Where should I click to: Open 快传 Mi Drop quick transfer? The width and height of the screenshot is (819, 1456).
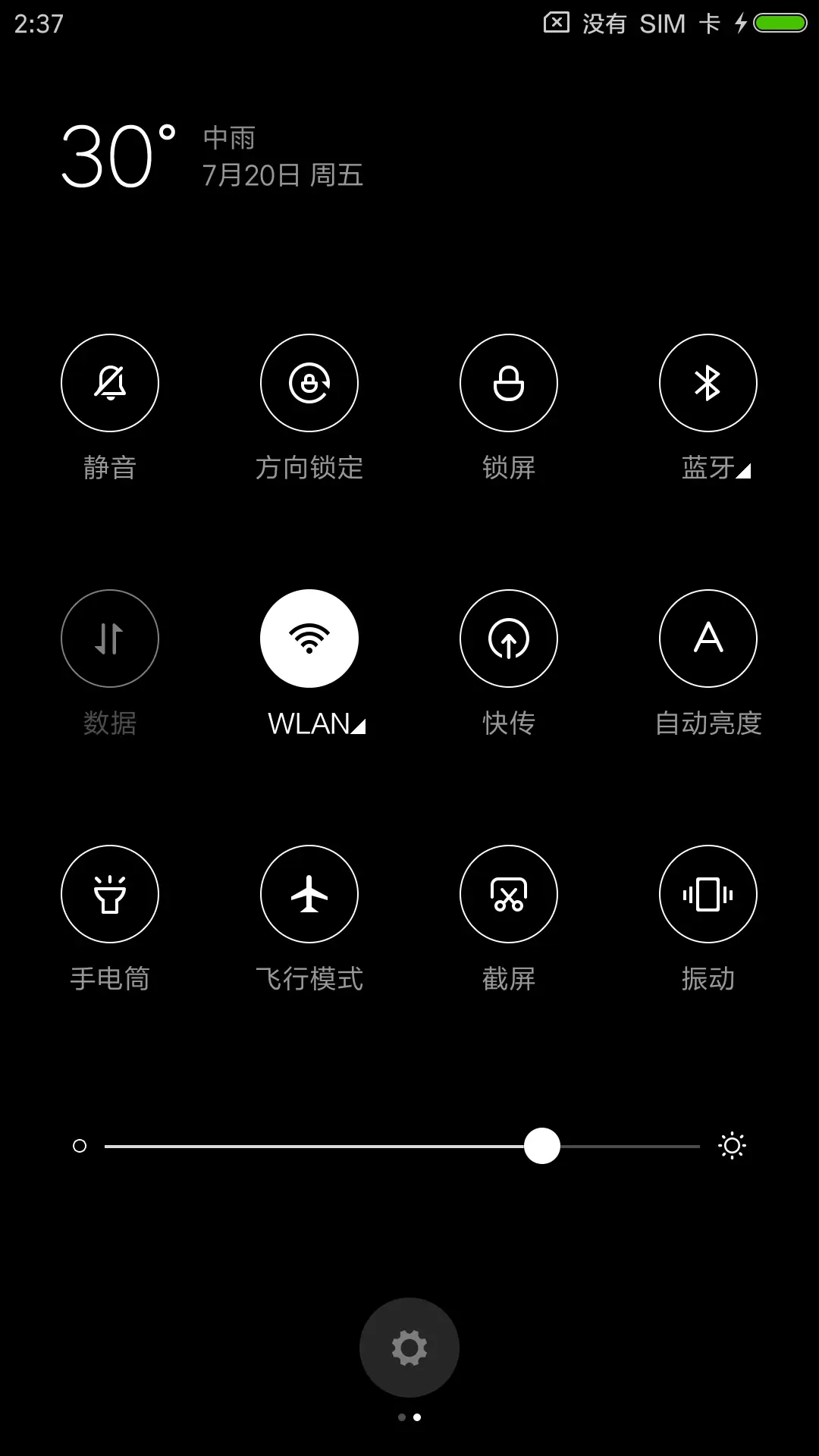click(x=509, y=639)
